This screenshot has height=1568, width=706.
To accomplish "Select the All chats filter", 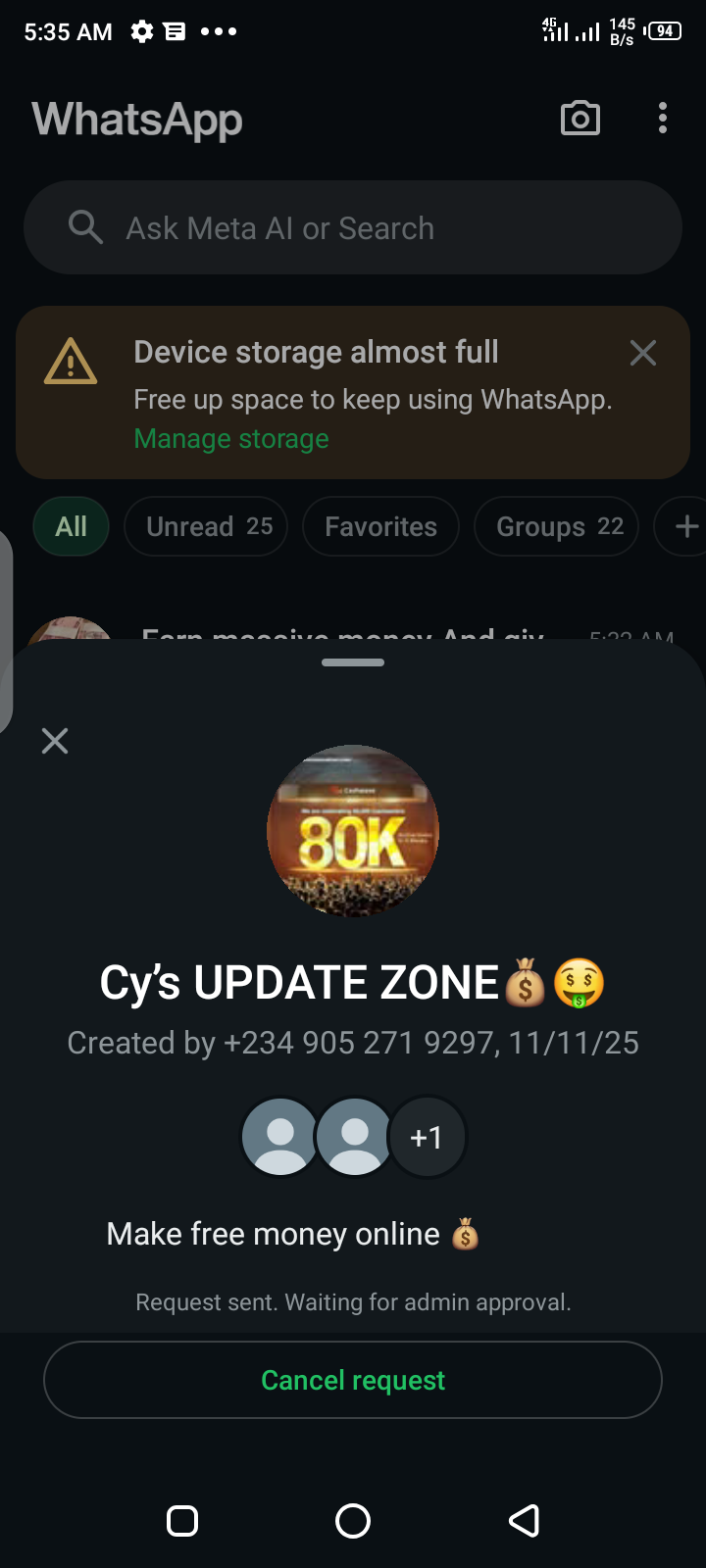I will coord(71,526).
